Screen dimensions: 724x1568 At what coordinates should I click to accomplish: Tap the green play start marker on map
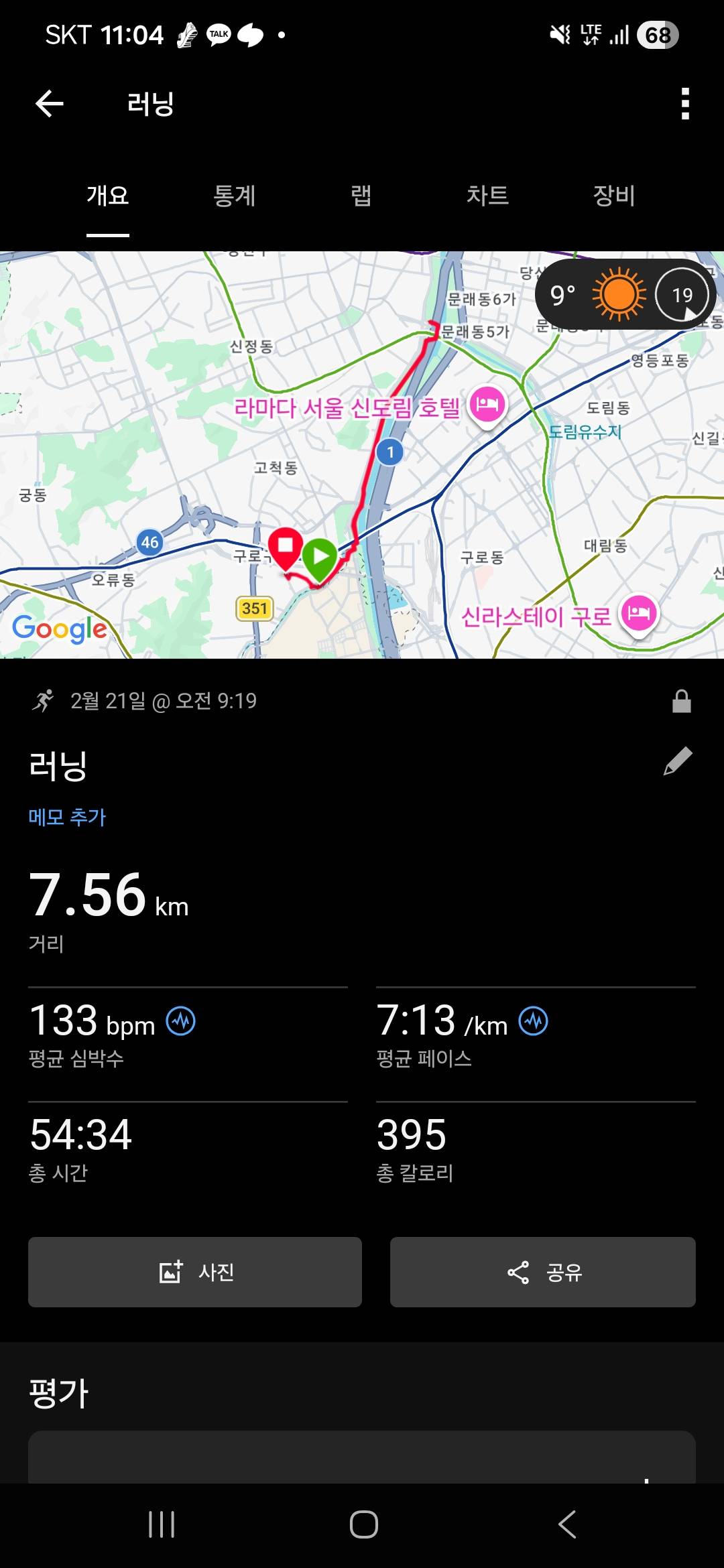coord(320,556)
